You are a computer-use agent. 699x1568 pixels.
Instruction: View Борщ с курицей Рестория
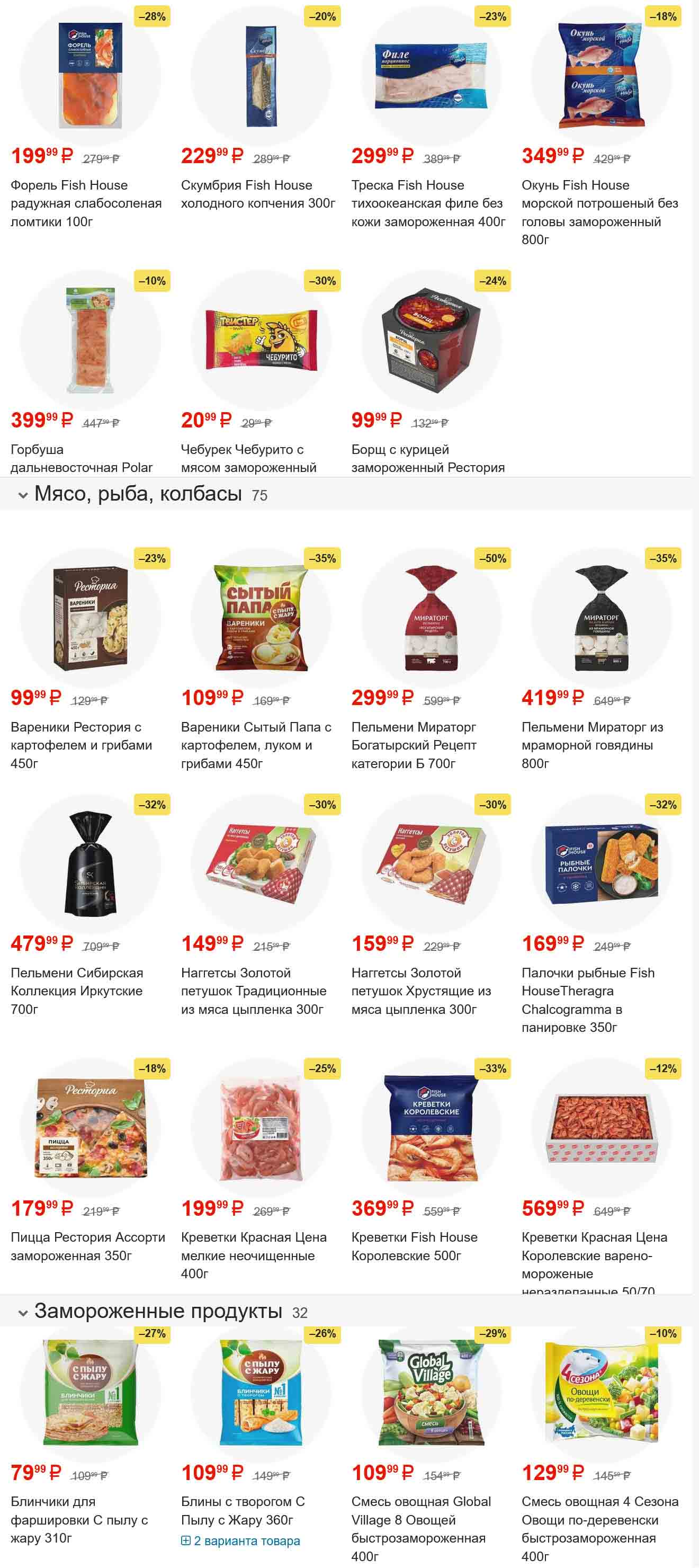click(x=428, y=458)
